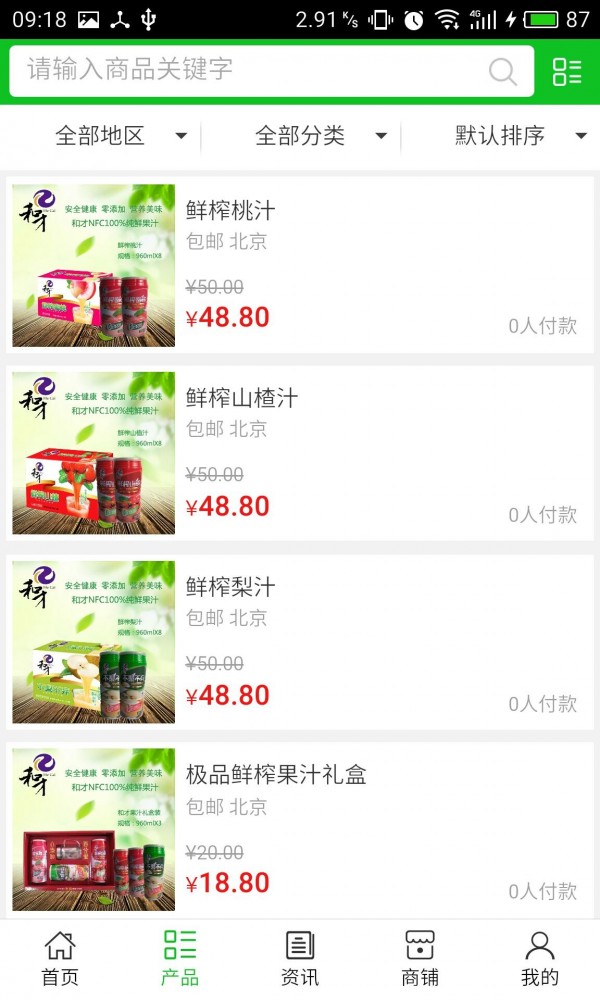Select the 产品 products tab
The height and width of the screenshot is (1000, 600).
tap(180, 958)
